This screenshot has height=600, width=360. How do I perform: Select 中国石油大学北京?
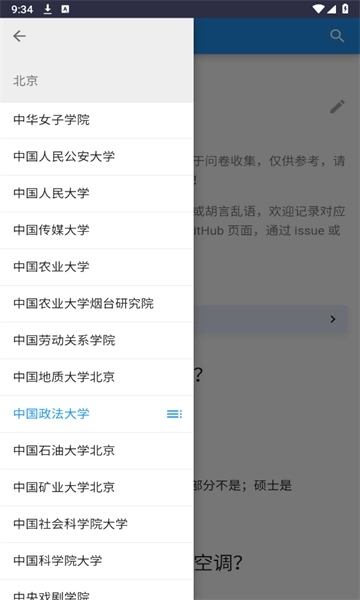coord(96,450)
